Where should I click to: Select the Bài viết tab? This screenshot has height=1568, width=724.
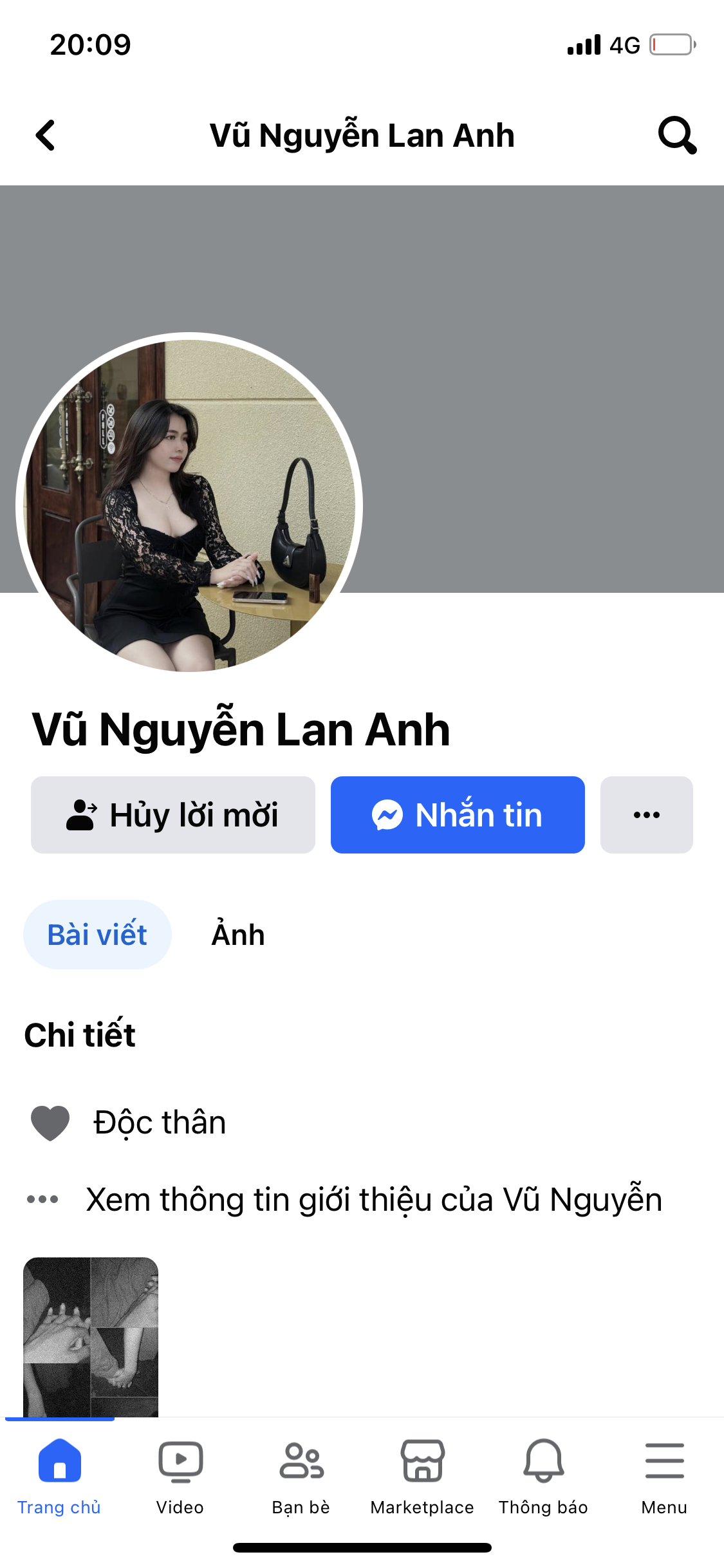[97, 935]
